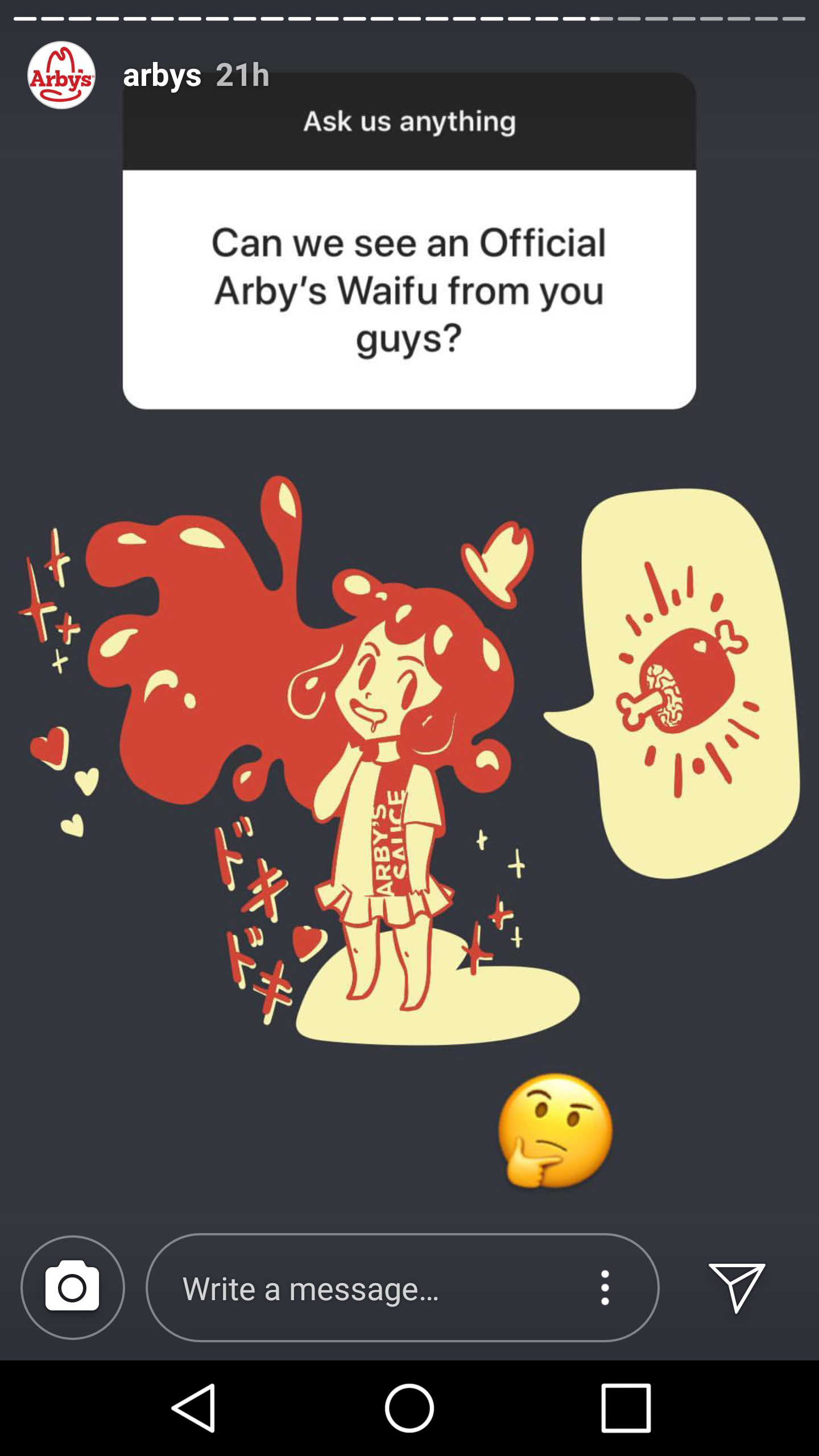Tap the arbys username

162,75
